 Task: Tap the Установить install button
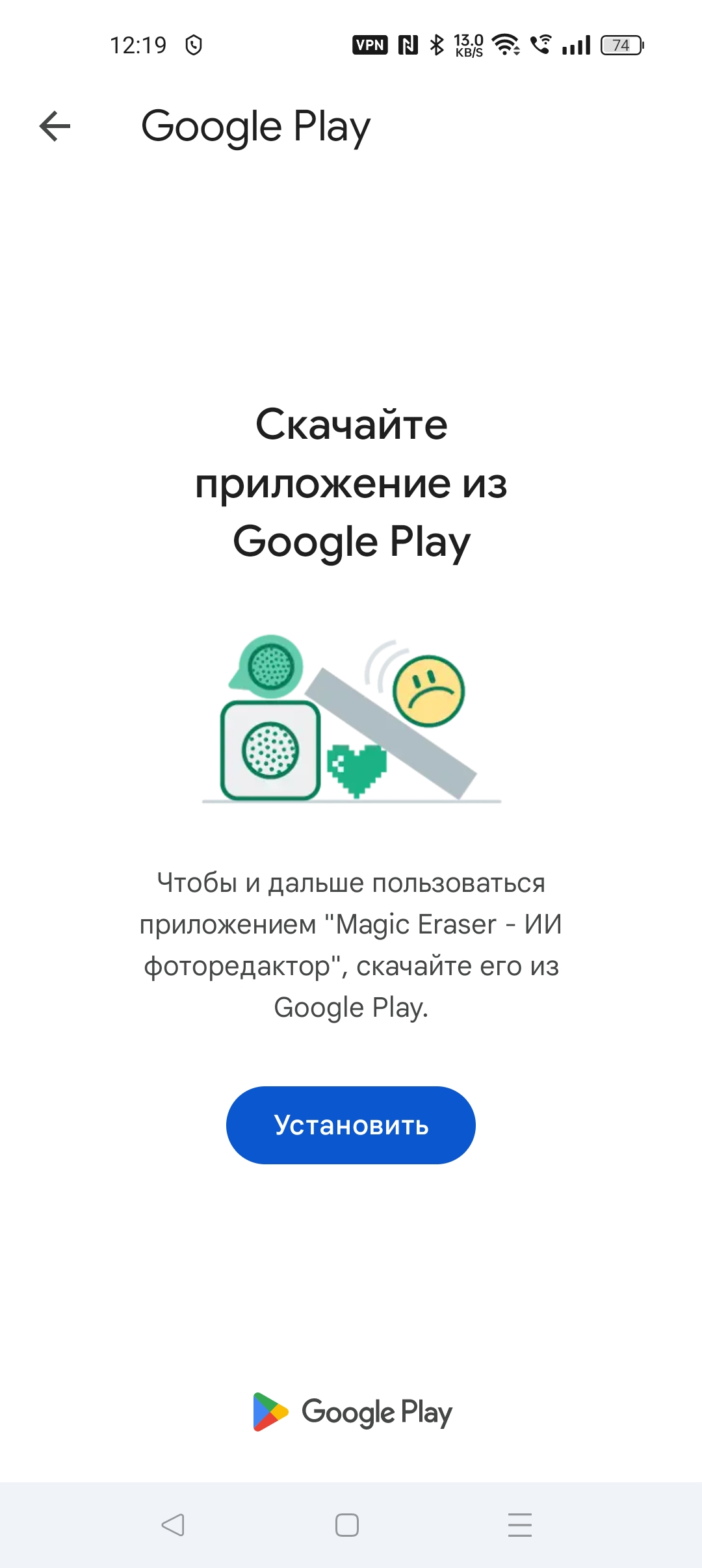click(351, 1125)
